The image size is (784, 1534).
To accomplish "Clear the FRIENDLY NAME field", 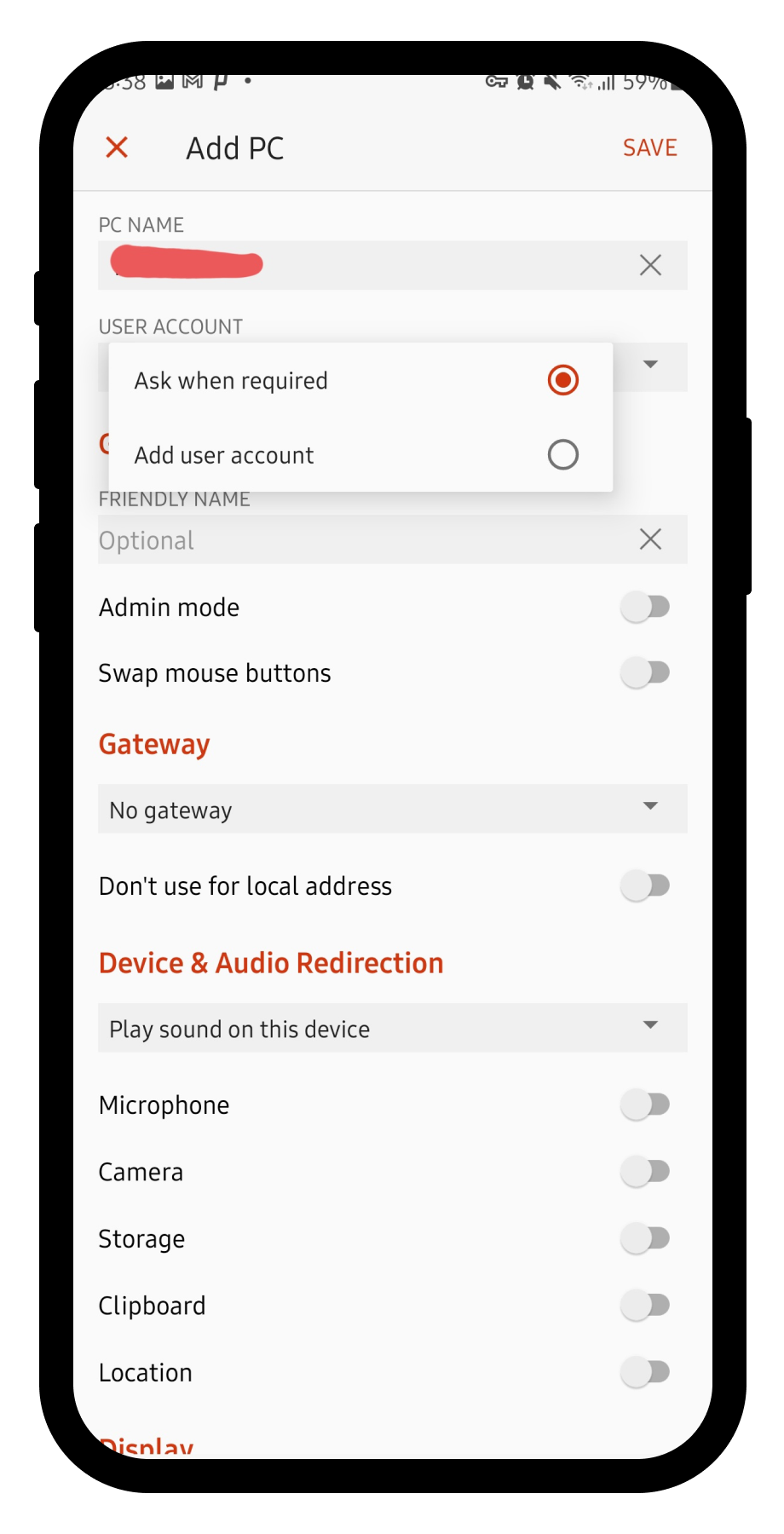I will pyautogui.click(x=649, y=539).
